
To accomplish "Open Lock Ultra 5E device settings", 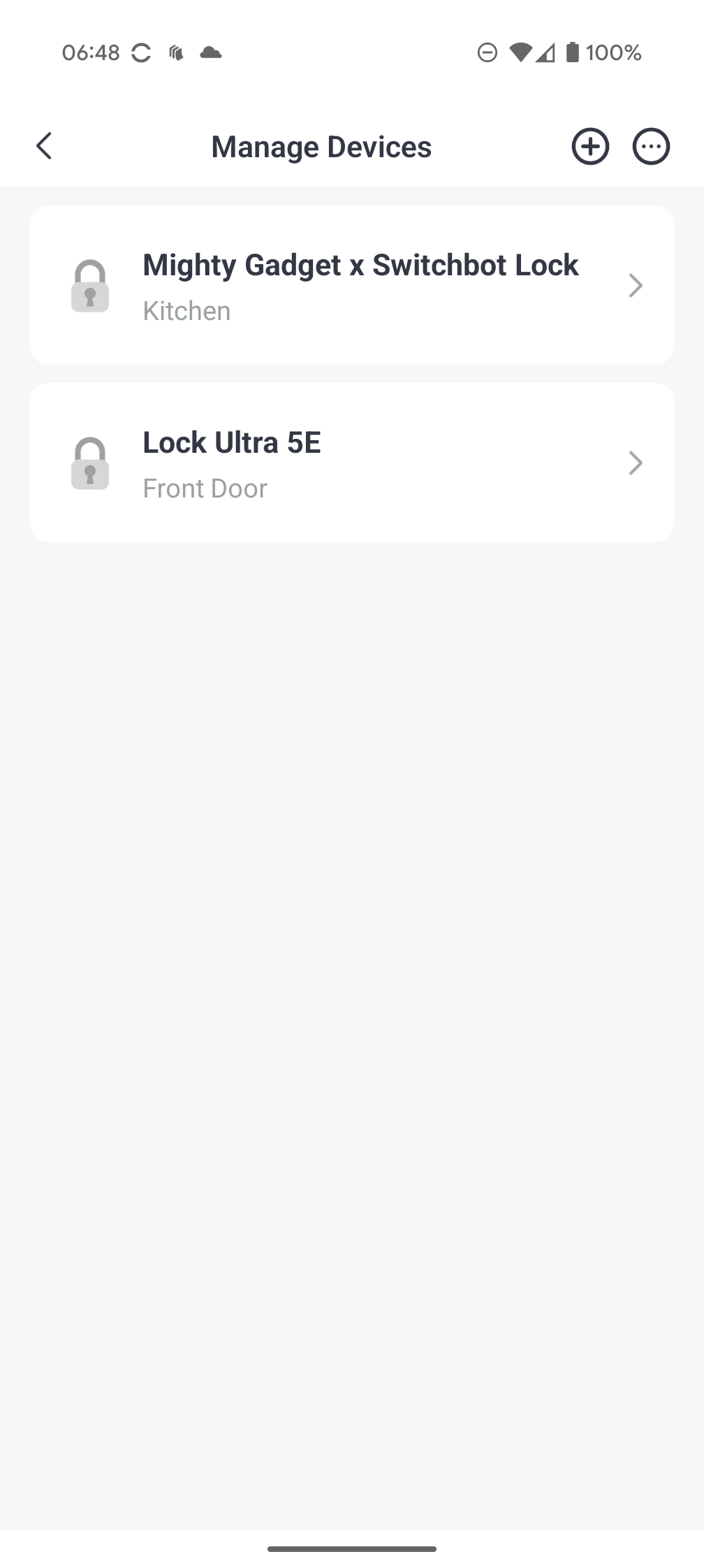I will coord(352,463).
